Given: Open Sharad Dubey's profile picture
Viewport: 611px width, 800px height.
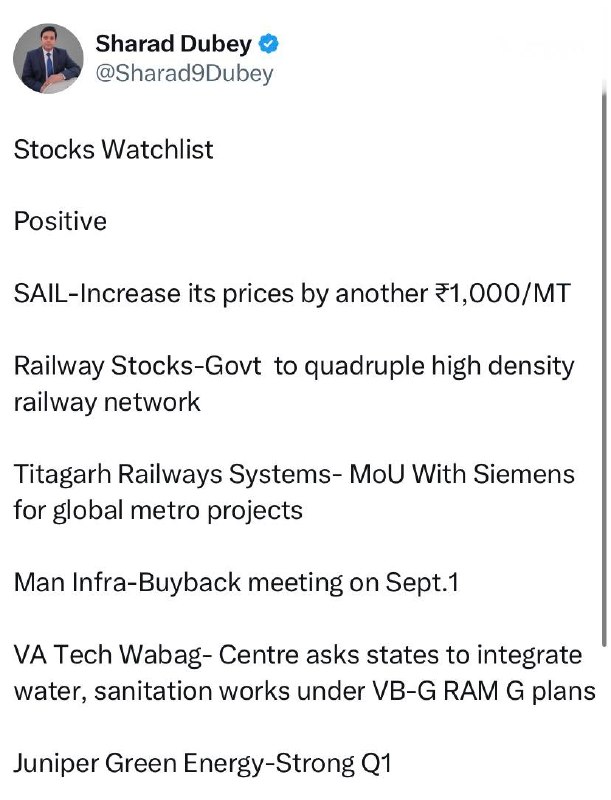Looking at the screenshot, I should [x=48, y=58].
